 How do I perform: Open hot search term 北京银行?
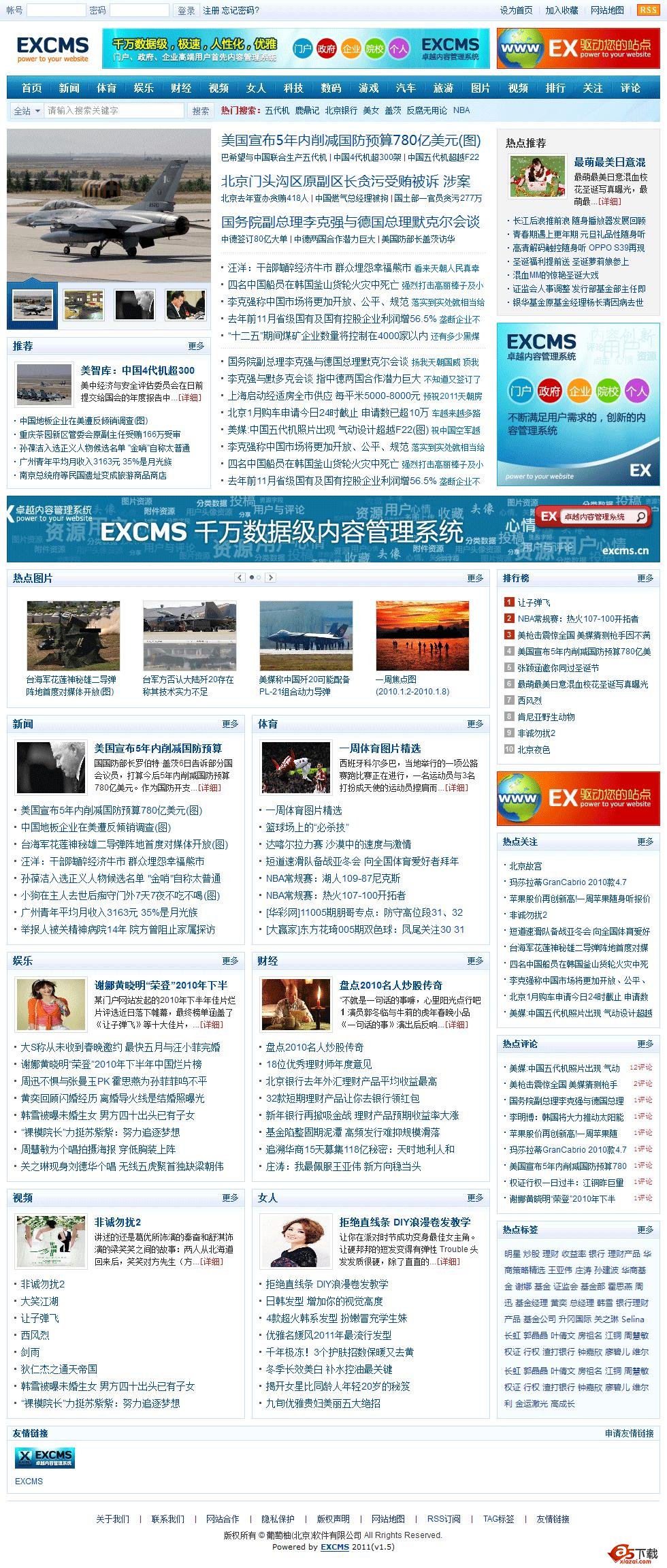pos(341,110)
